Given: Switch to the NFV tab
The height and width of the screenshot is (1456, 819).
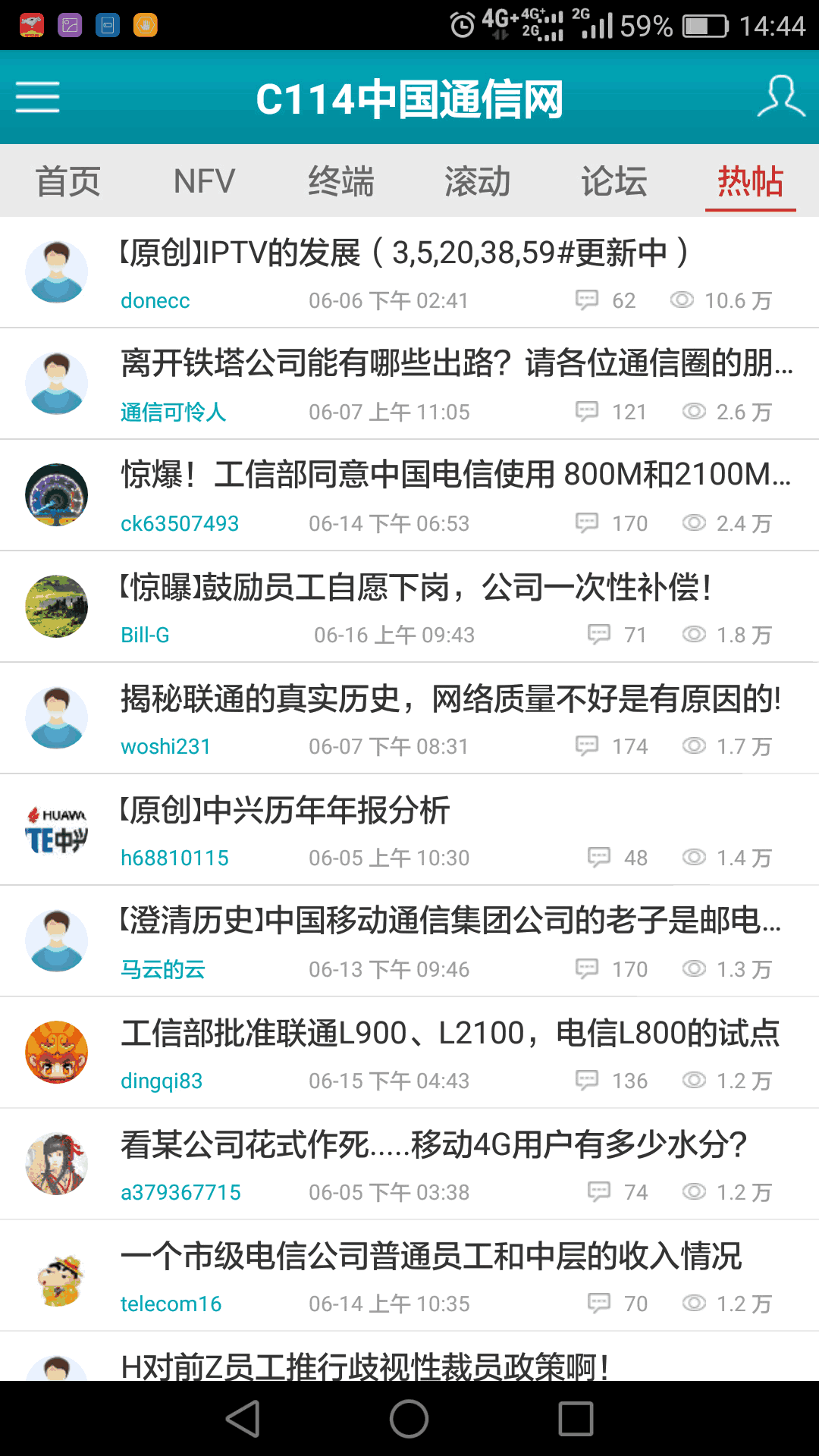Looking at the screenshot, I should [x=204, y=181].
